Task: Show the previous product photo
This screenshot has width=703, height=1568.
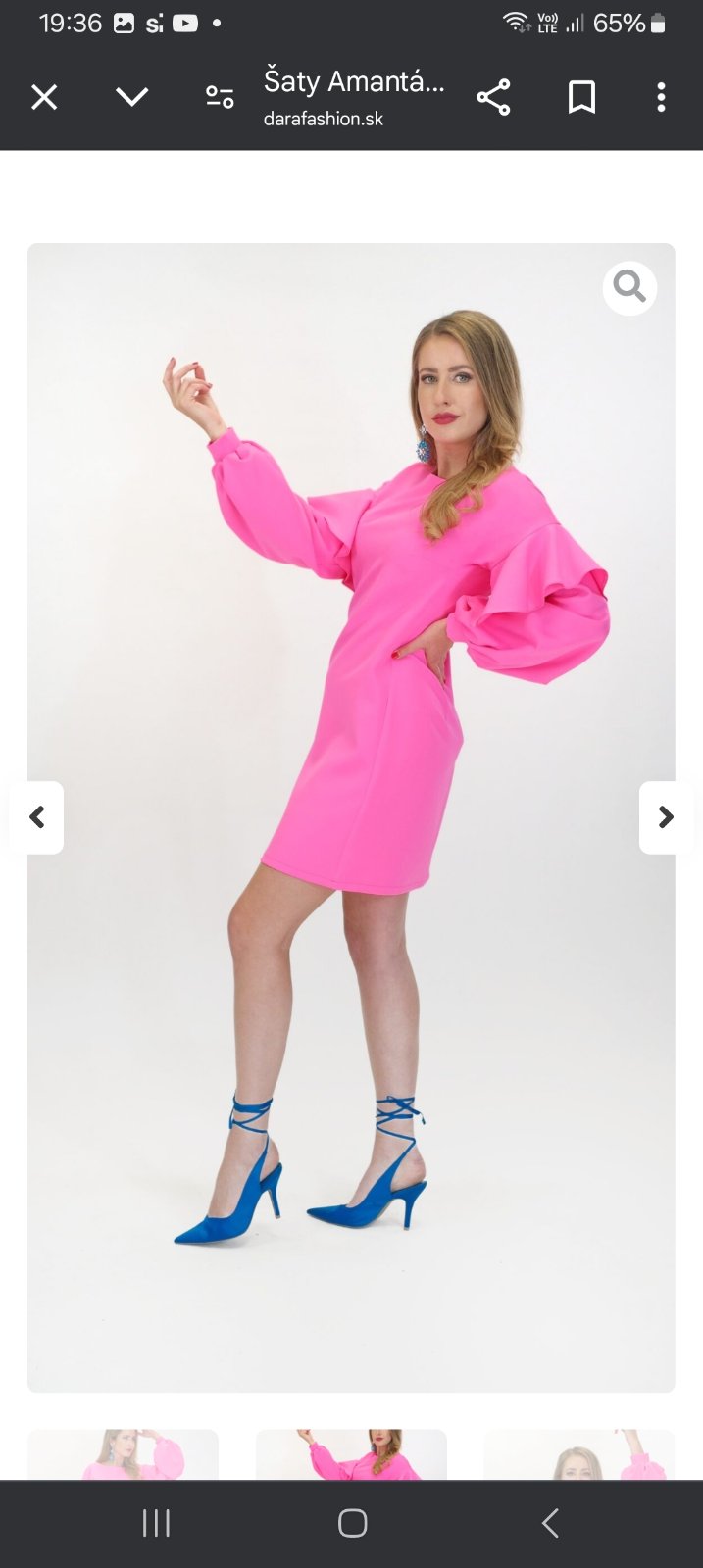Action: tap(37, 816)
